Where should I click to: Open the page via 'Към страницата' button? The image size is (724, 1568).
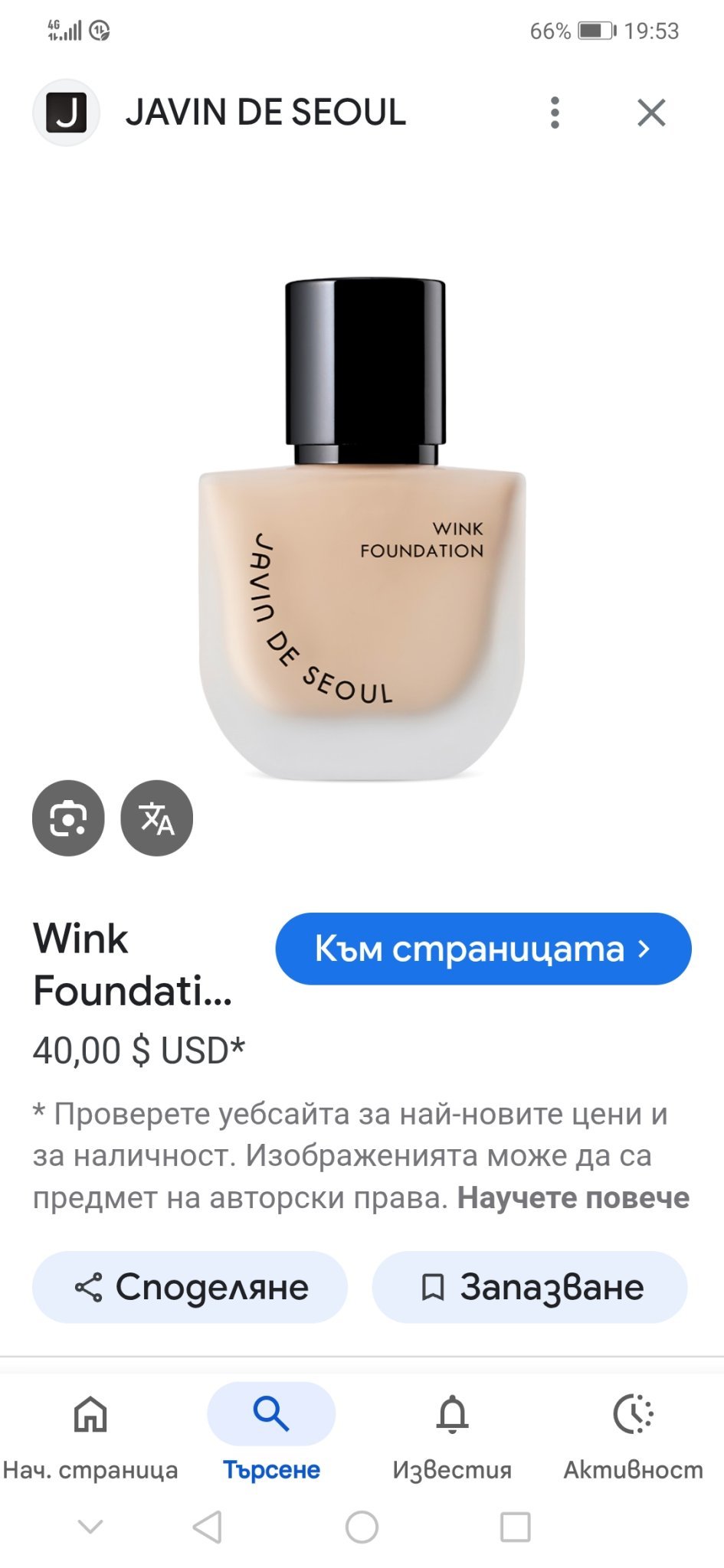click(483, 949)
